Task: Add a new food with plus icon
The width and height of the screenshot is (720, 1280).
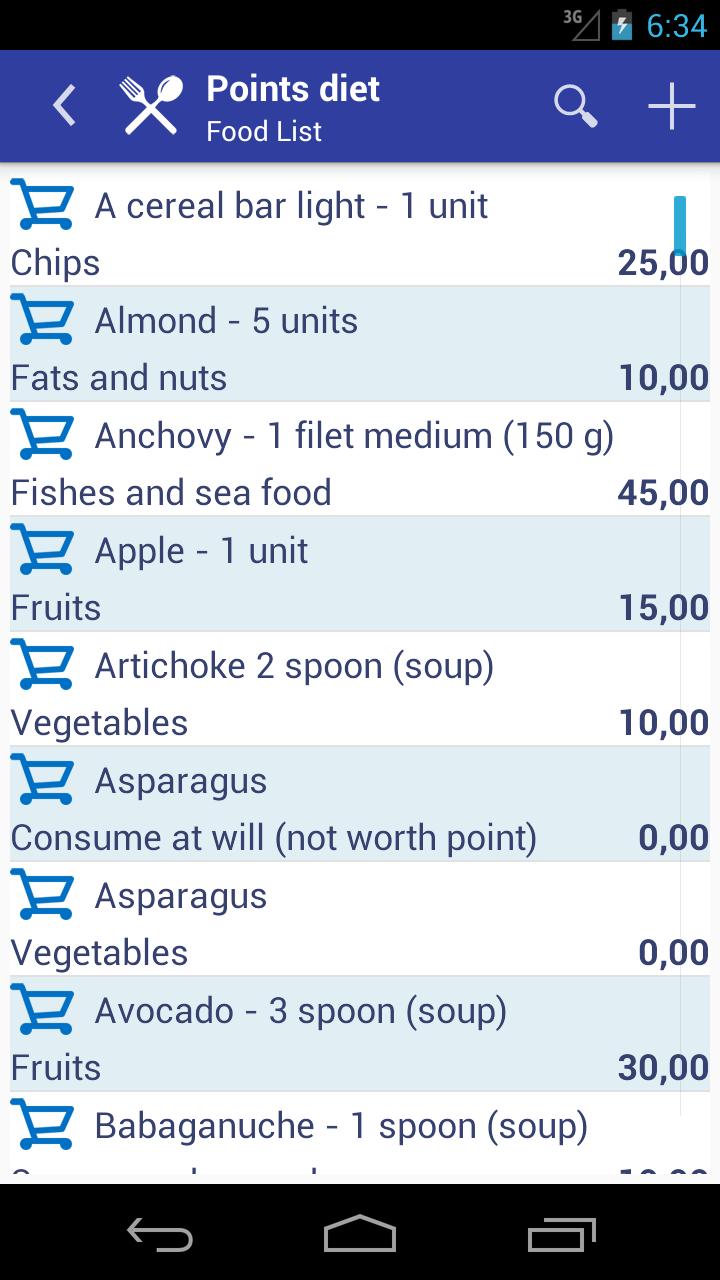Action: [671, 106]
